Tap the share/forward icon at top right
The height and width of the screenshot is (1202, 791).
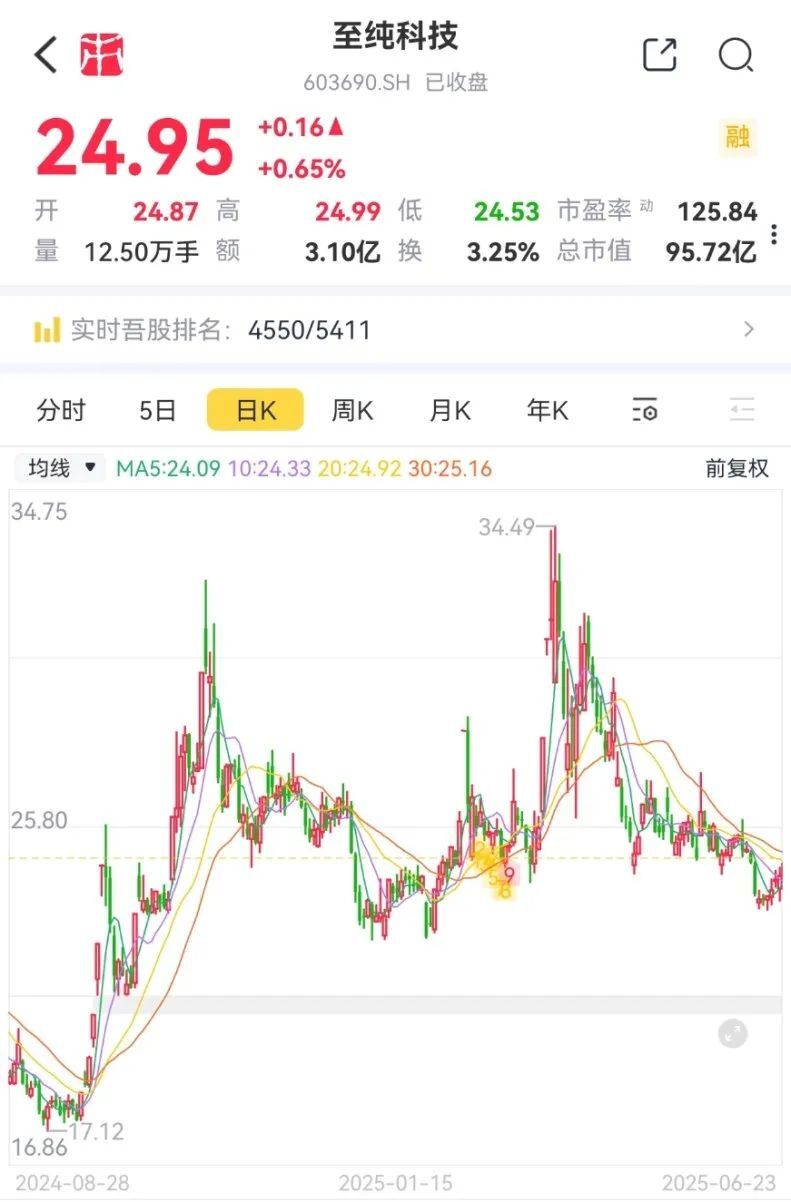tap(661, 56)
